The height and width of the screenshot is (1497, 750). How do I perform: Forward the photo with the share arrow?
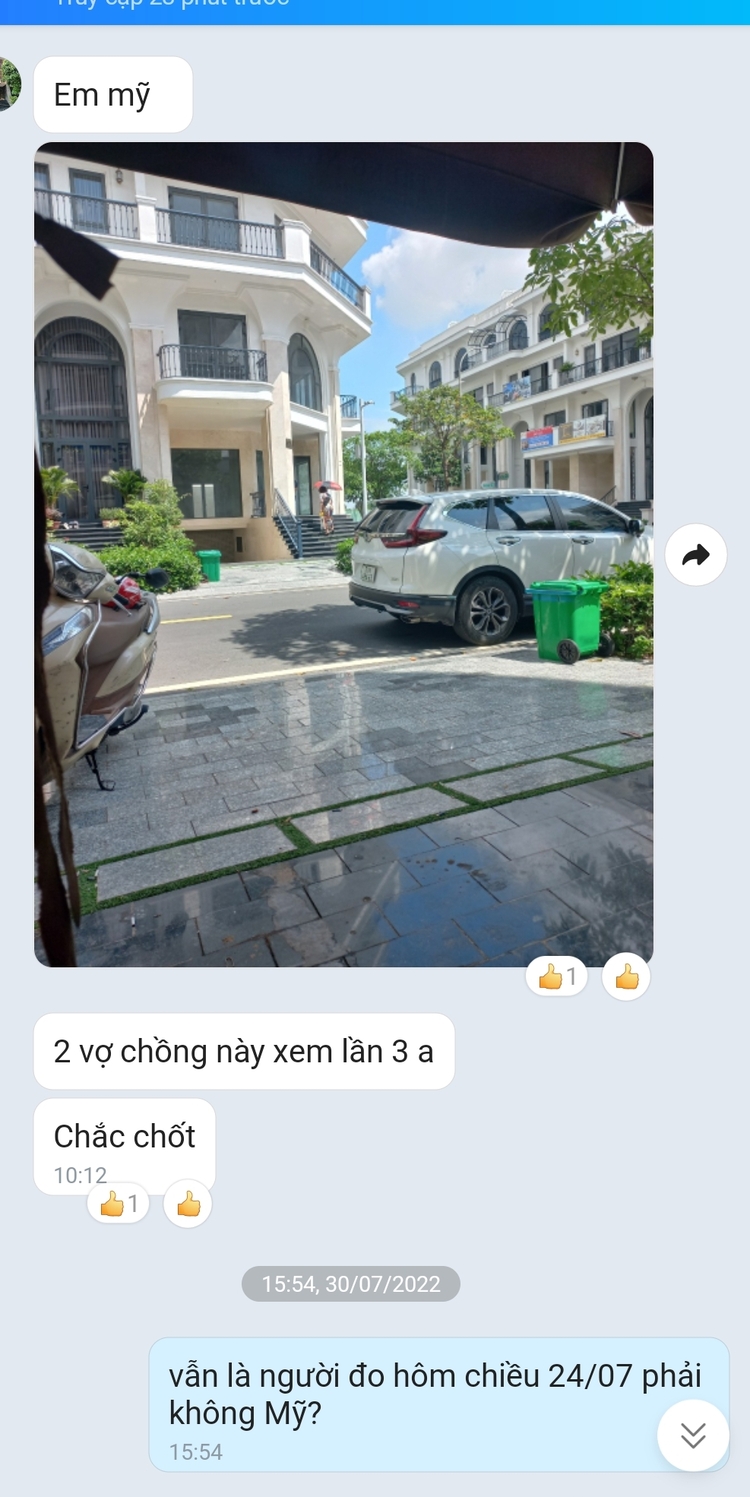(695, 555)
